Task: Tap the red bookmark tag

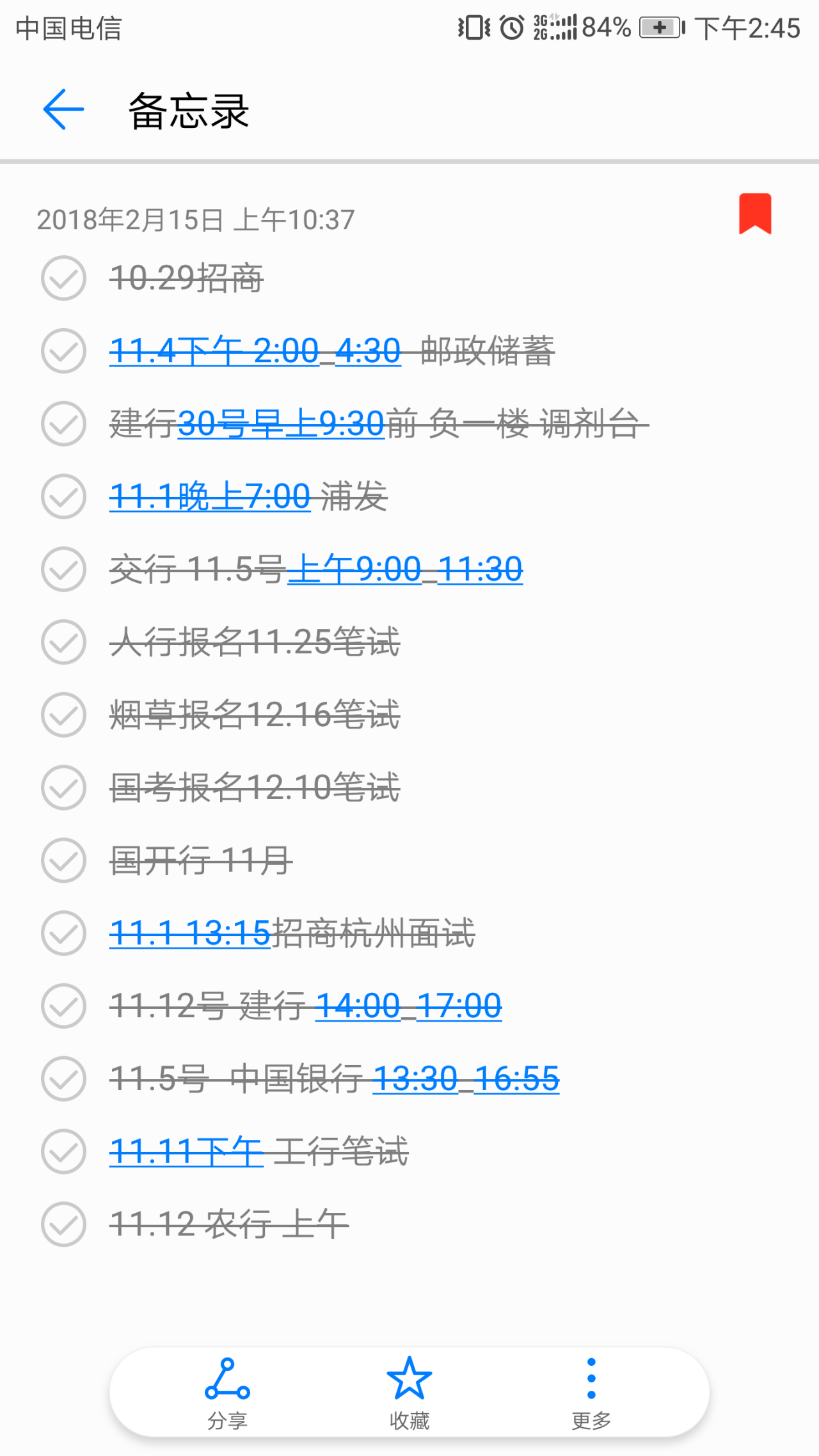Action: point(755,214)
